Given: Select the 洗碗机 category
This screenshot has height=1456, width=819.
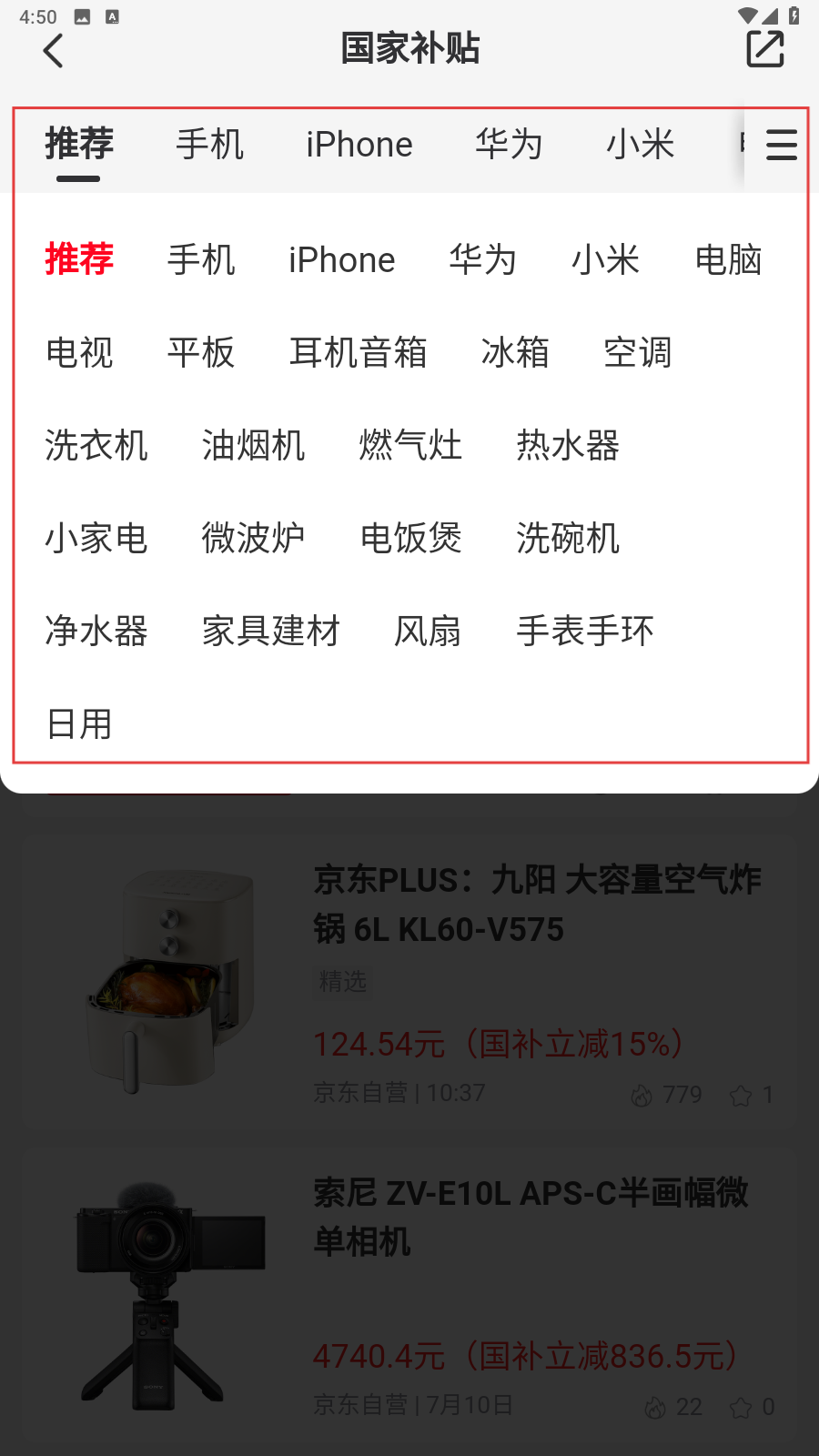Looking at the screenshot, I should 568,539.
